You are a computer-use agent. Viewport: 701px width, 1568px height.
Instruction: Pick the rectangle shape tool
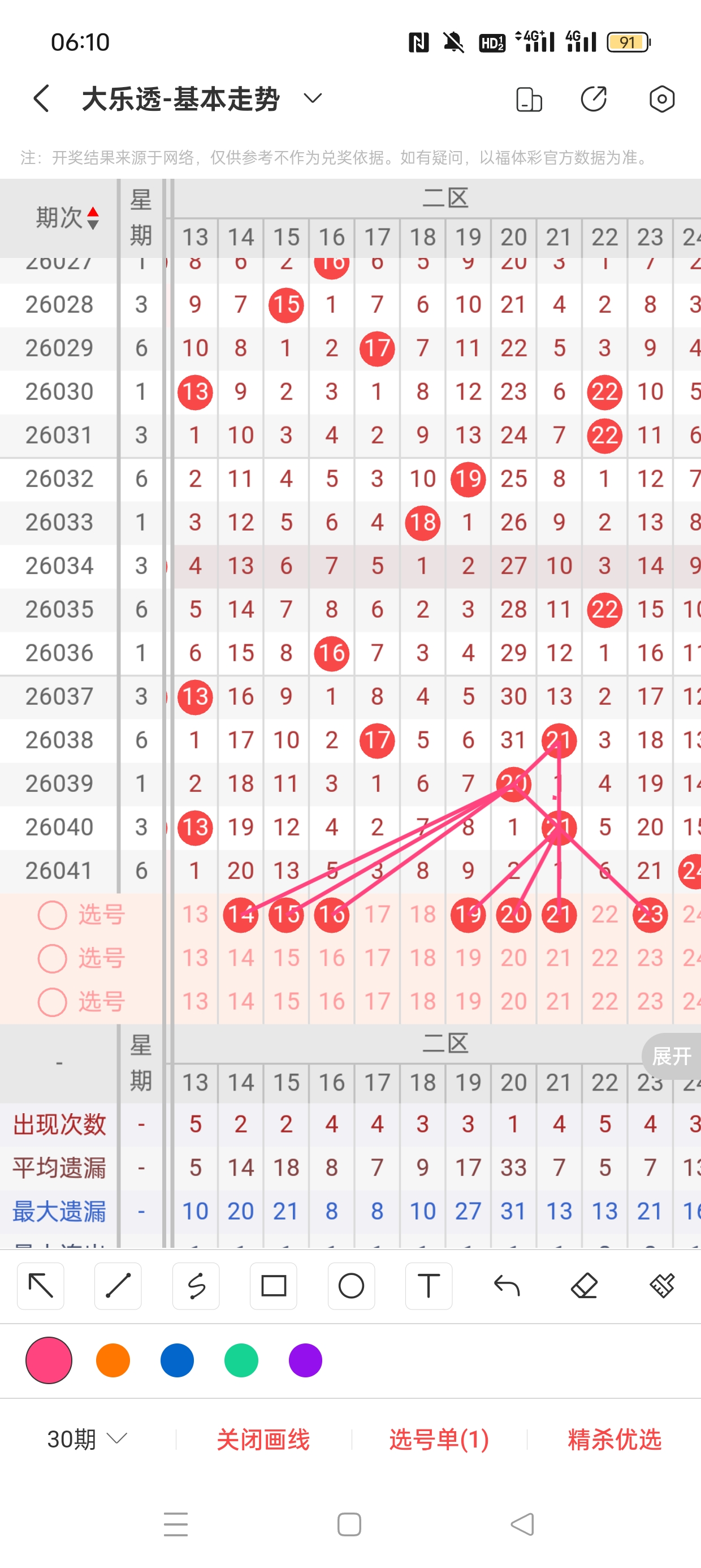click(x=273, y=1286)
